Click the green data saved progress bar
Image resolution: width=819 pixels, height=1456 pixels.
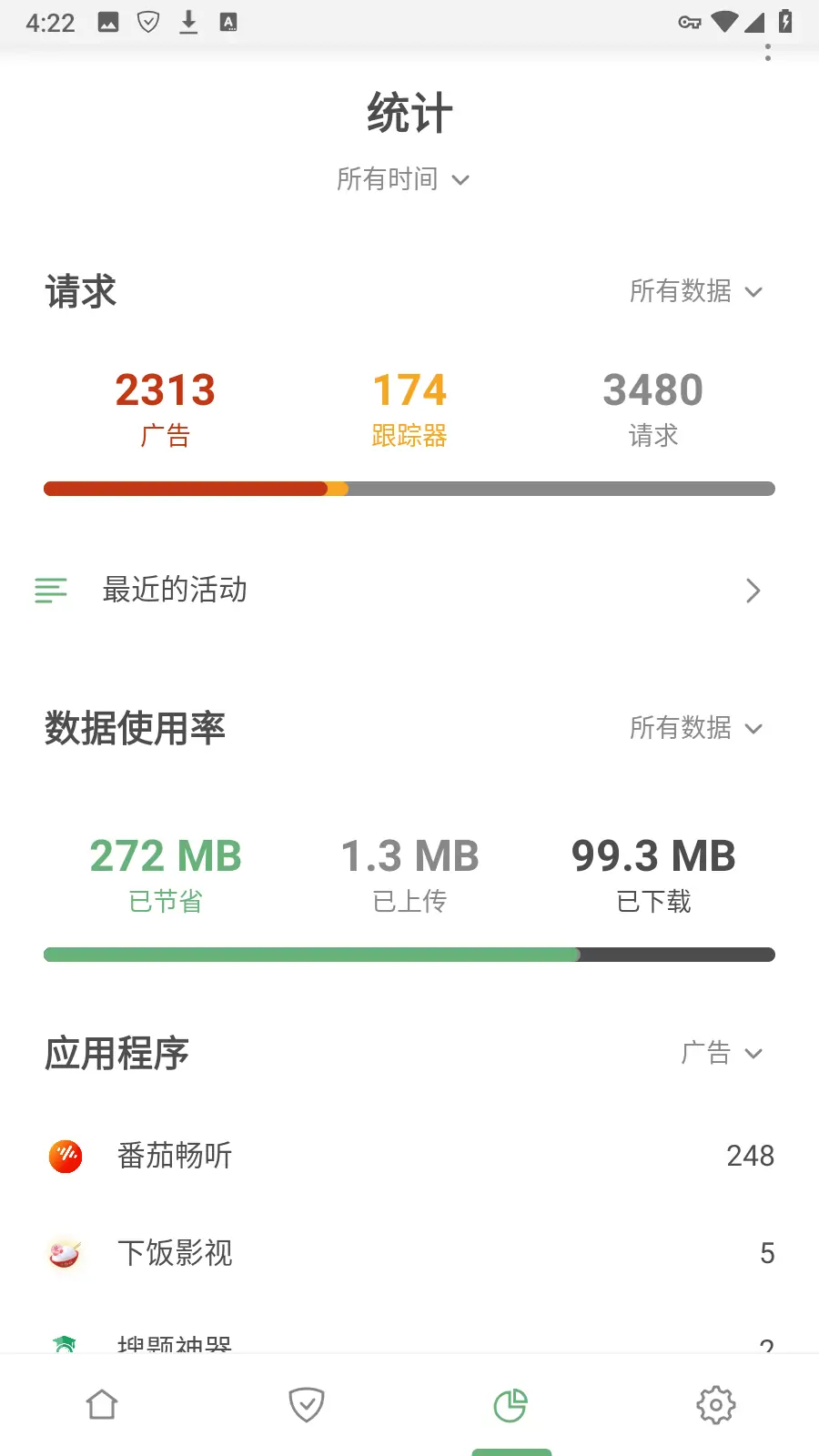coord(309,954)
